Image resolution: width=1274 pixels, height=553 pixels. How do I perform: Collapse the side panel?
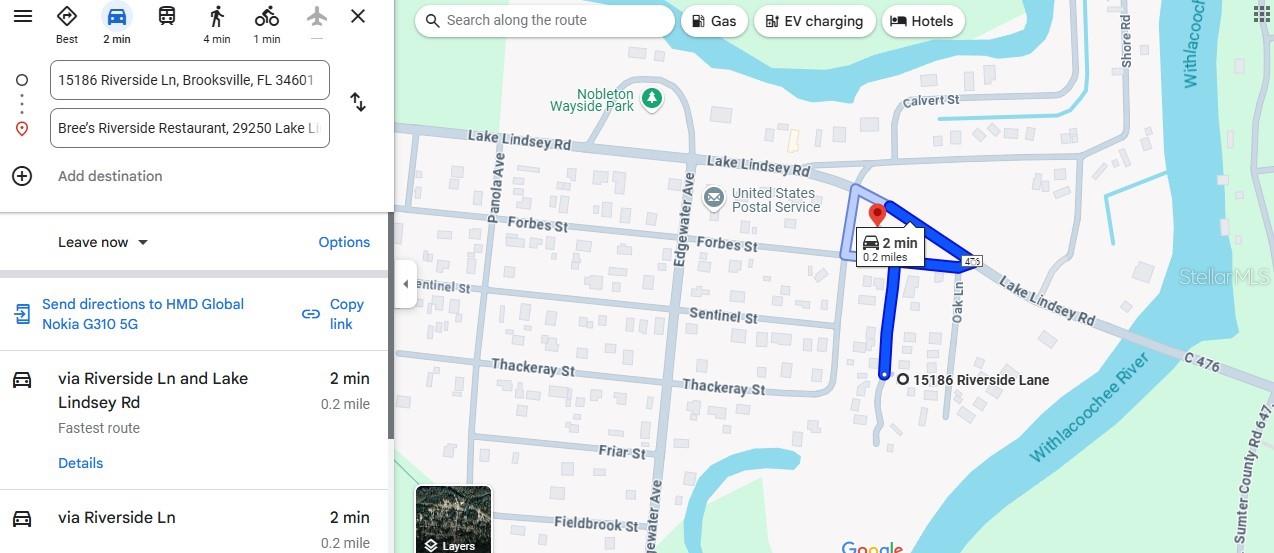pyautogui.click(x=405, y=284)
